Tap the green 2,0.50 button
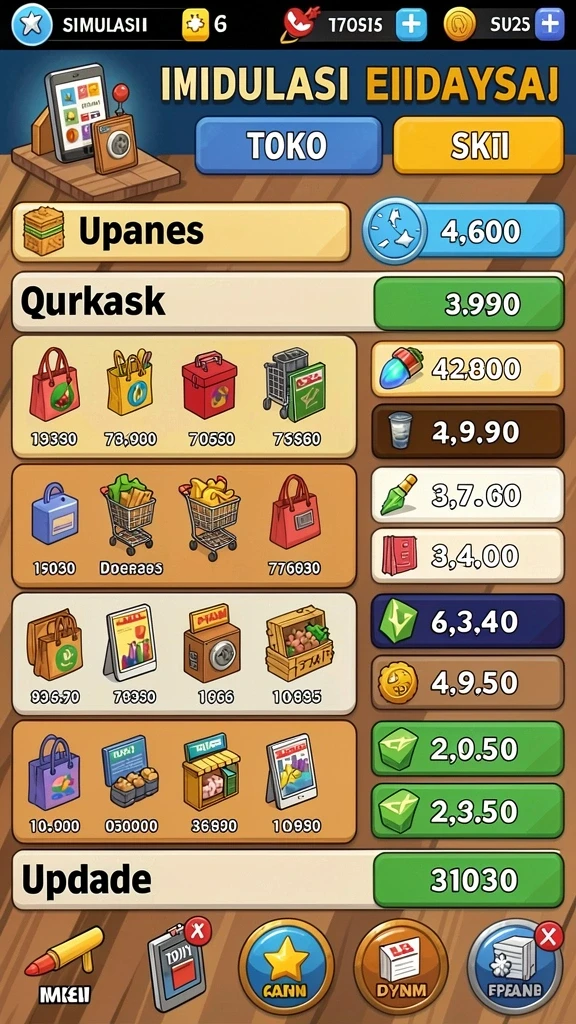Image resolution: width=576 pixels, height=1024 pixels. (x=468, y=748)
